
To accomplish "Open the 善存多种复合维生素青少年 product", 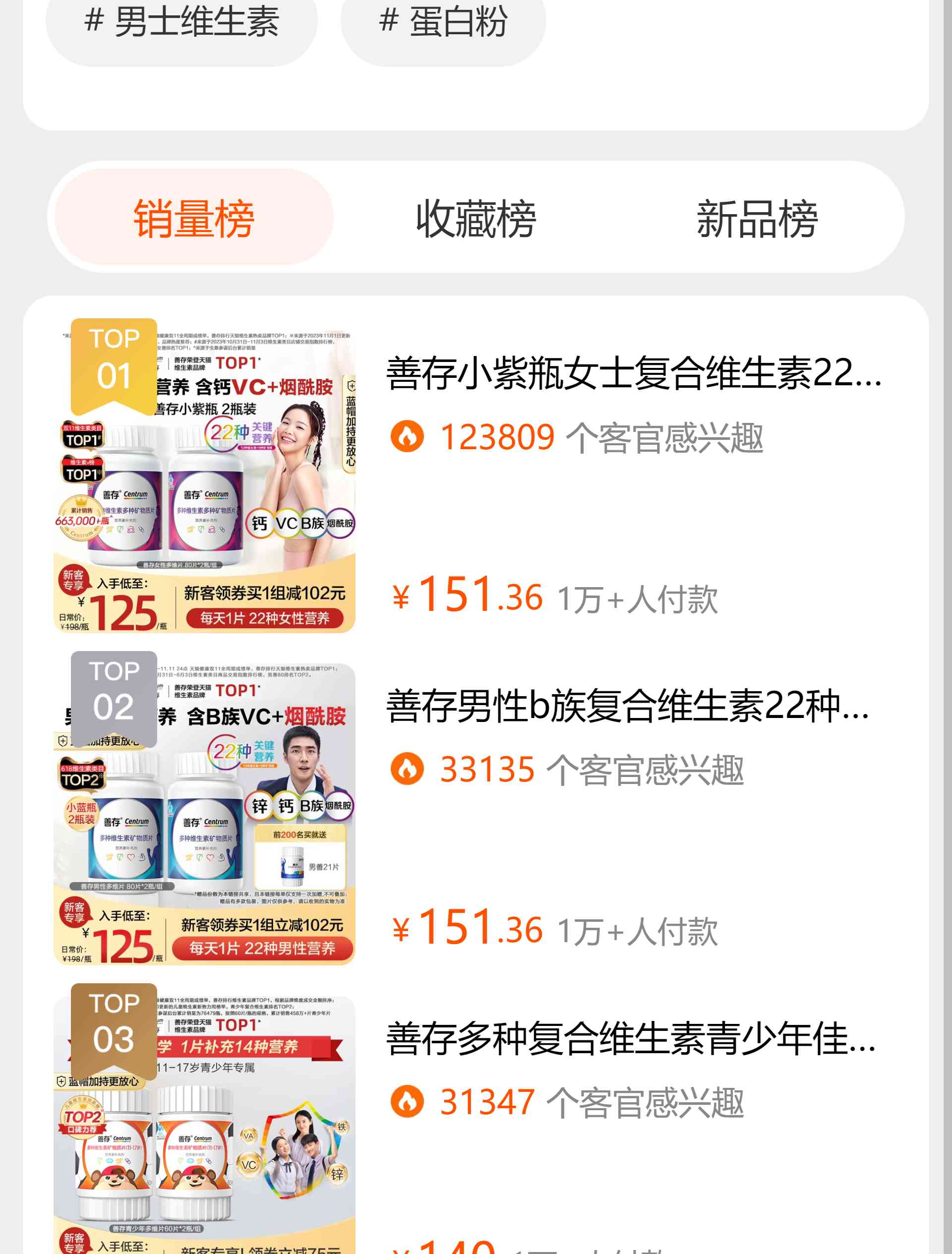I will (631, 1038).
